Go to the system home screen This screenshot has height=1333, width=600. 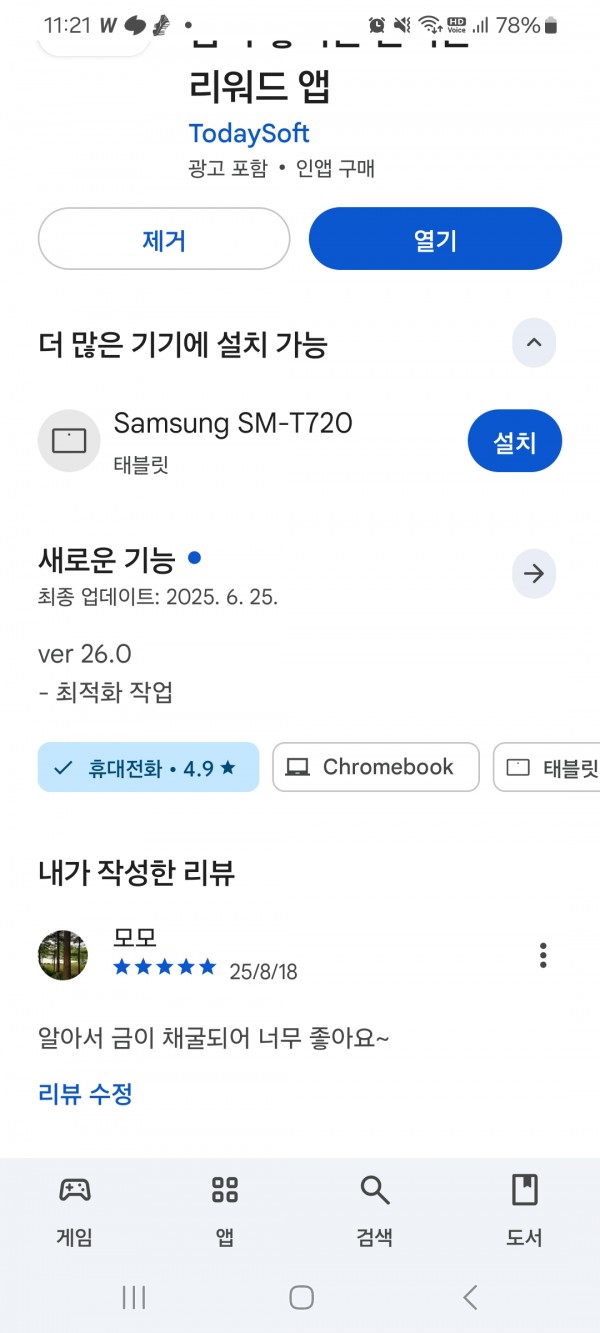pyautogui.click(x=301, y=1297)
